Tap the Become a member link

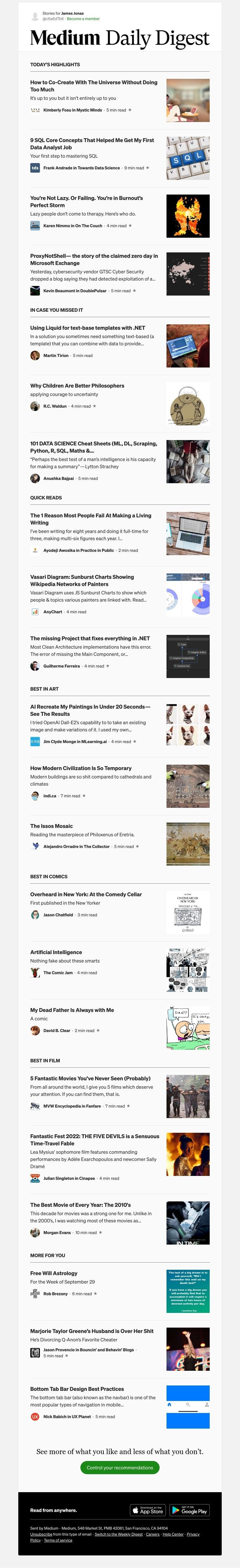click(x=83, y=19)
